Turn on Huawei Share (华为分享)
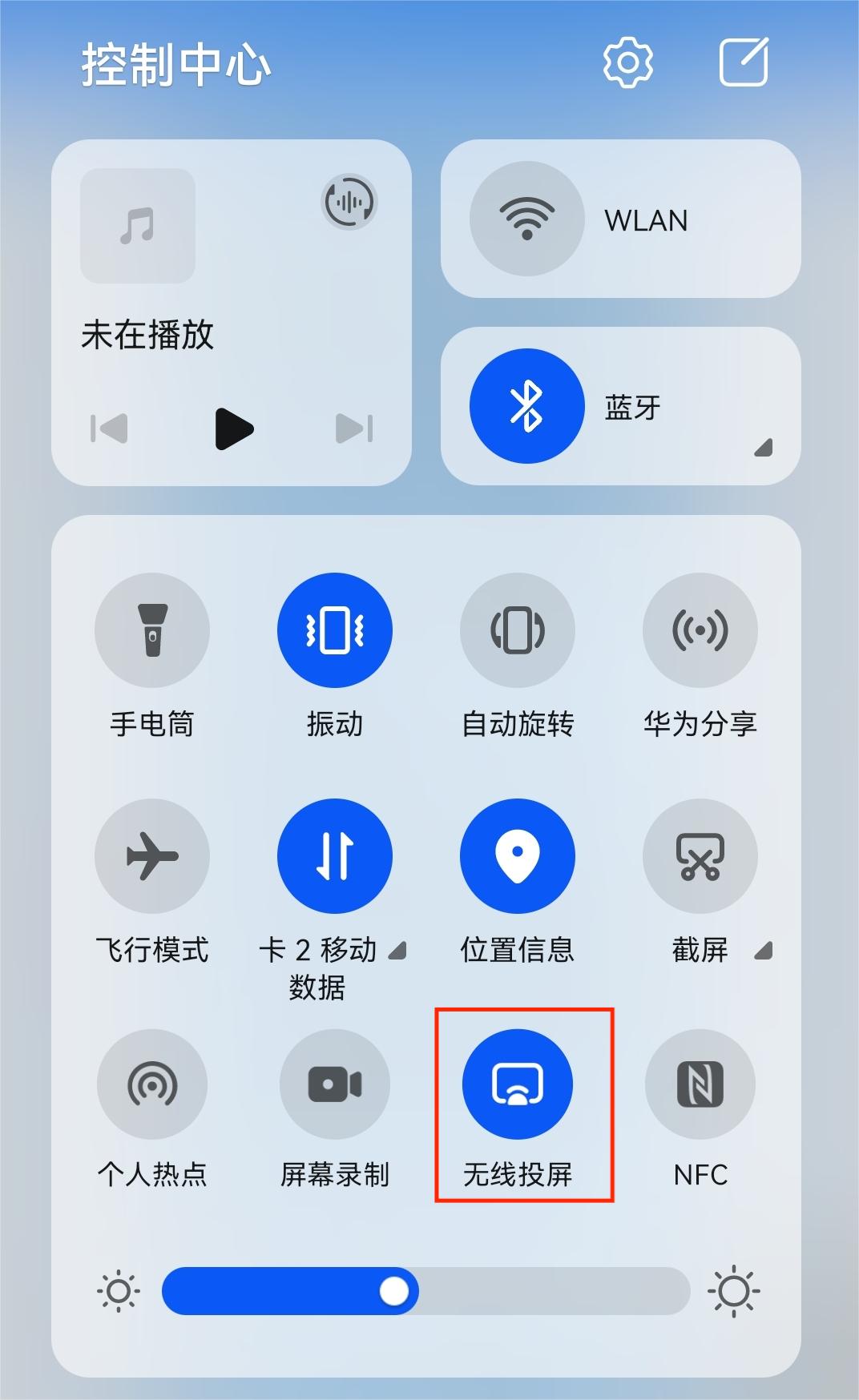The image size is (859, 1400). (x=700, y=630)
